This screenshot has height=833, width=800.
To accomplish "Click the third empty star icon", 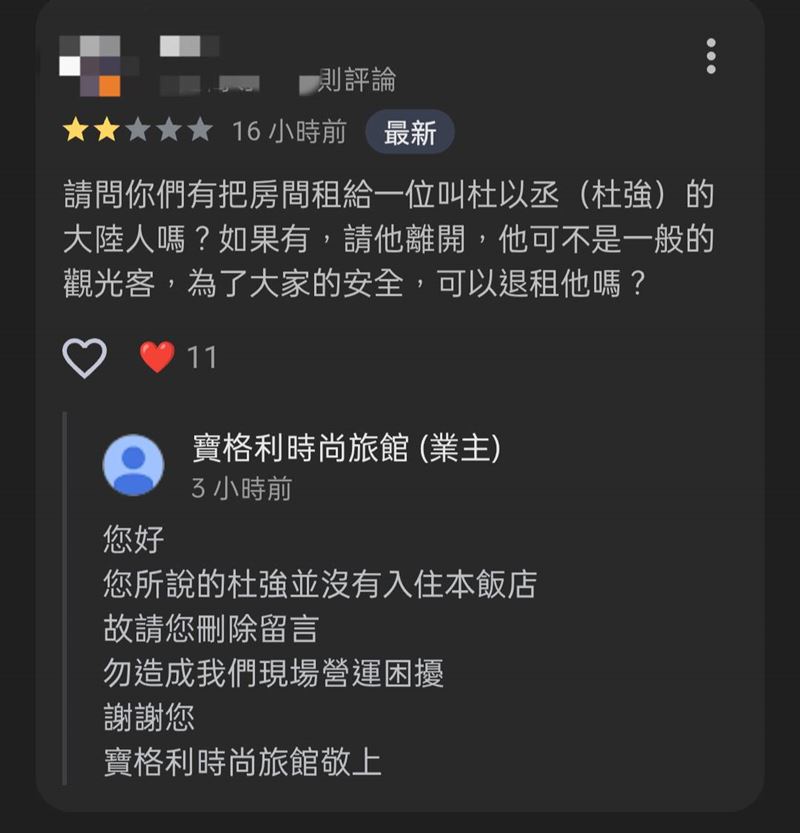I will (x=136, y=128).
